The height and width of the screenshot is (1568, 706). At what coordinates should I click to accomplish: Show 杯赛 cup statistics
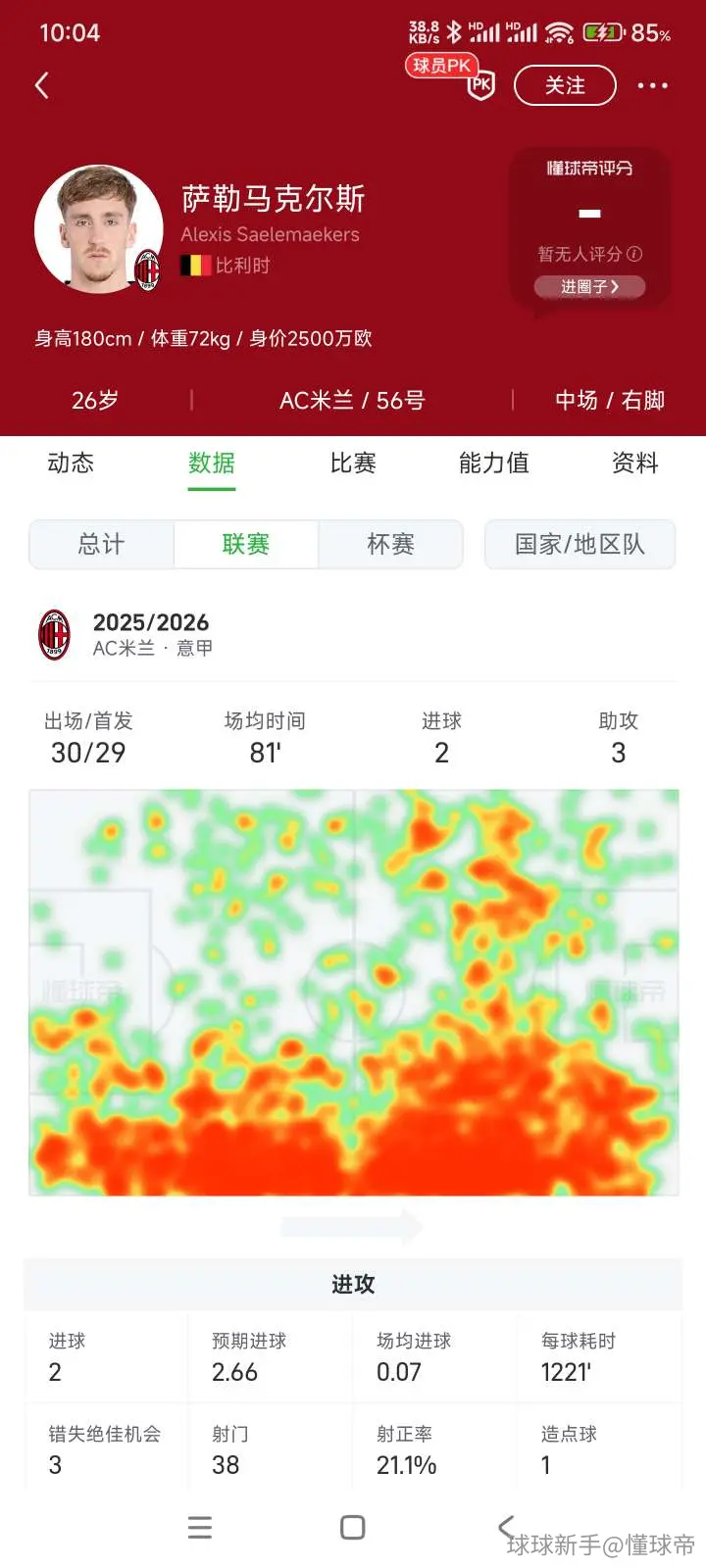(390, 544)
